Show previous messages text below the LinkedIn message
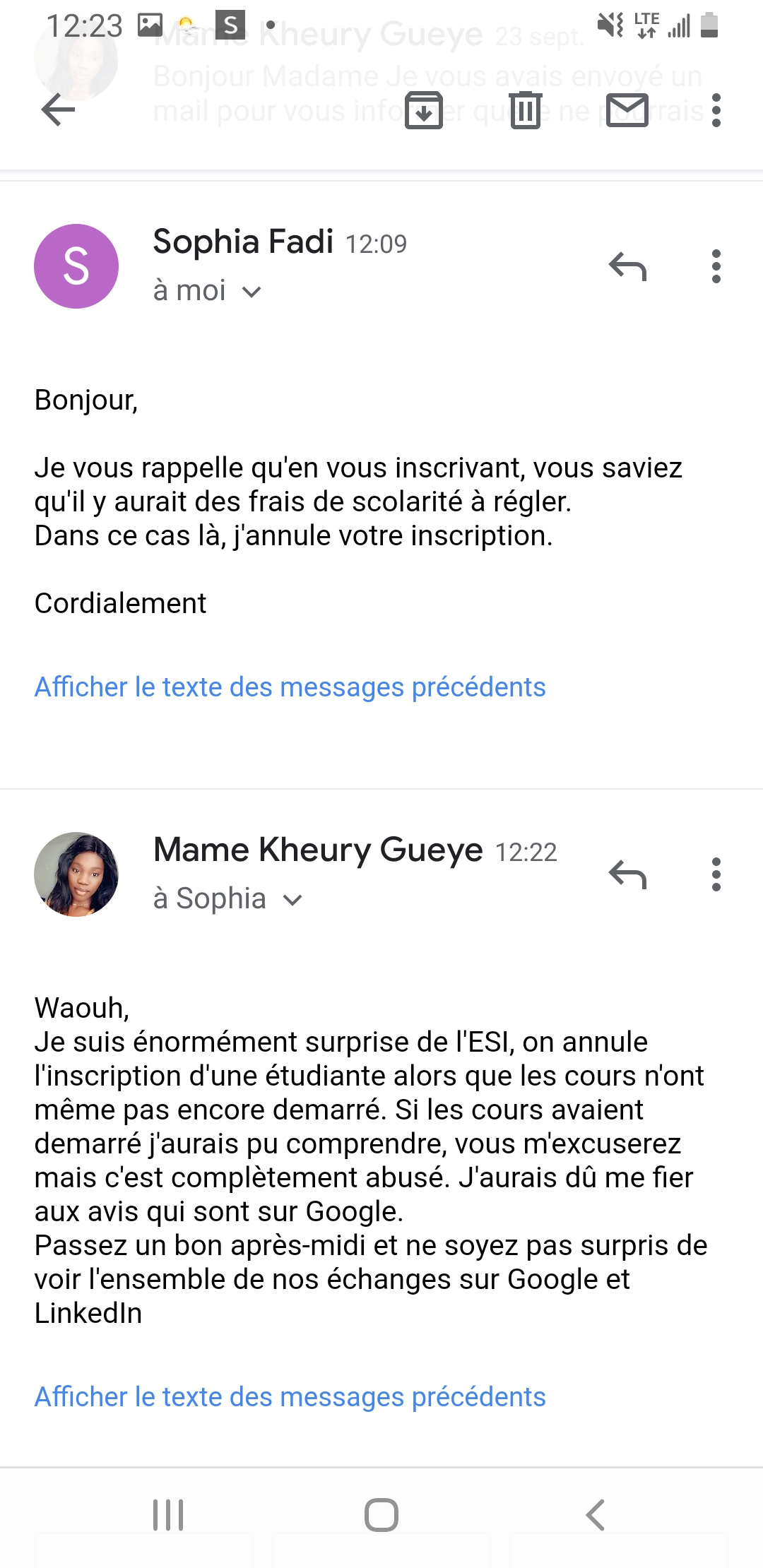The width and height of the screenshot is (763, 1568). click(x=290, y=1397)
